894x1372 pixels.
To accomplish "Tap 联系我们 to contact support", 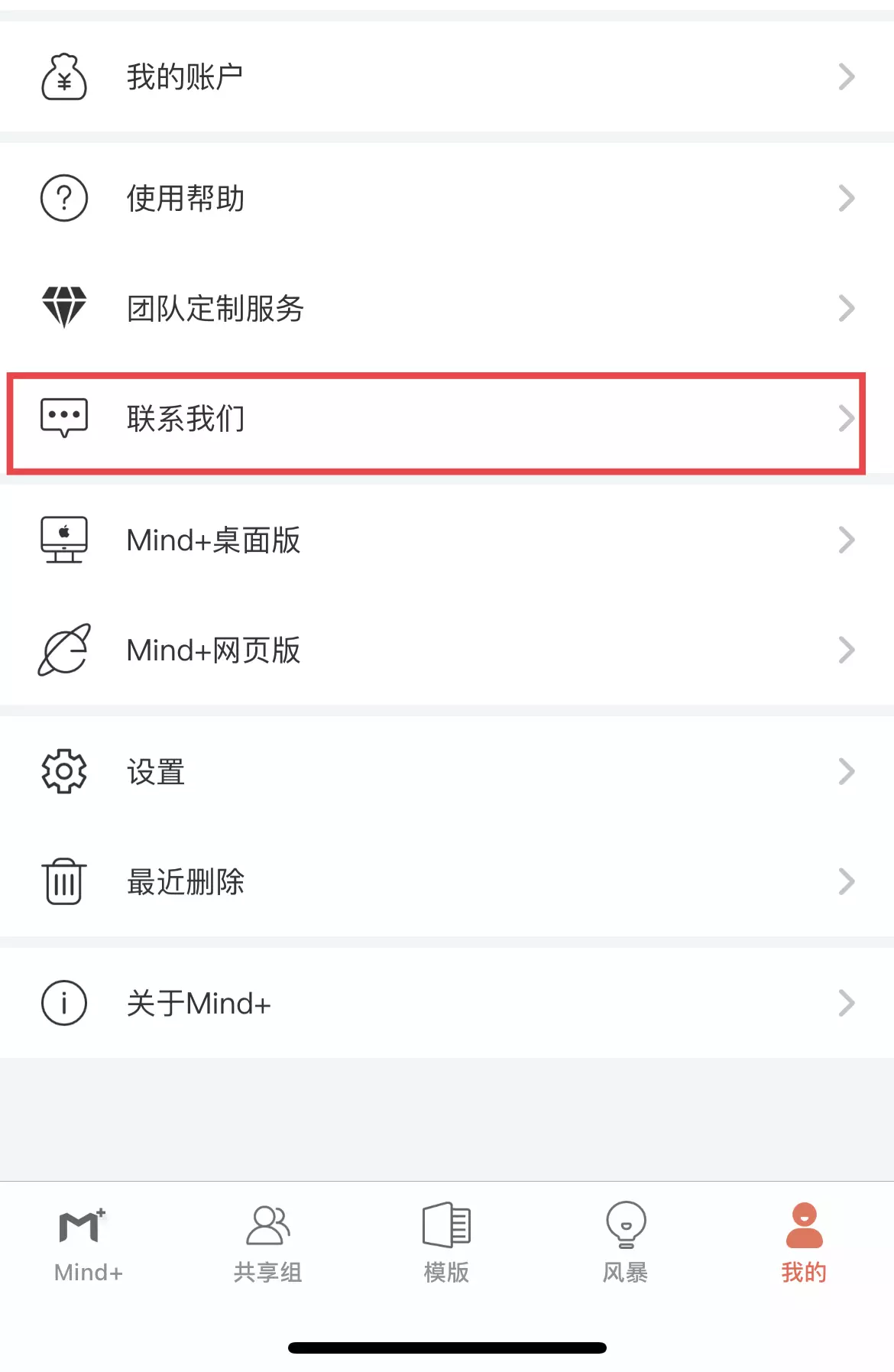I will coord(447,419).
